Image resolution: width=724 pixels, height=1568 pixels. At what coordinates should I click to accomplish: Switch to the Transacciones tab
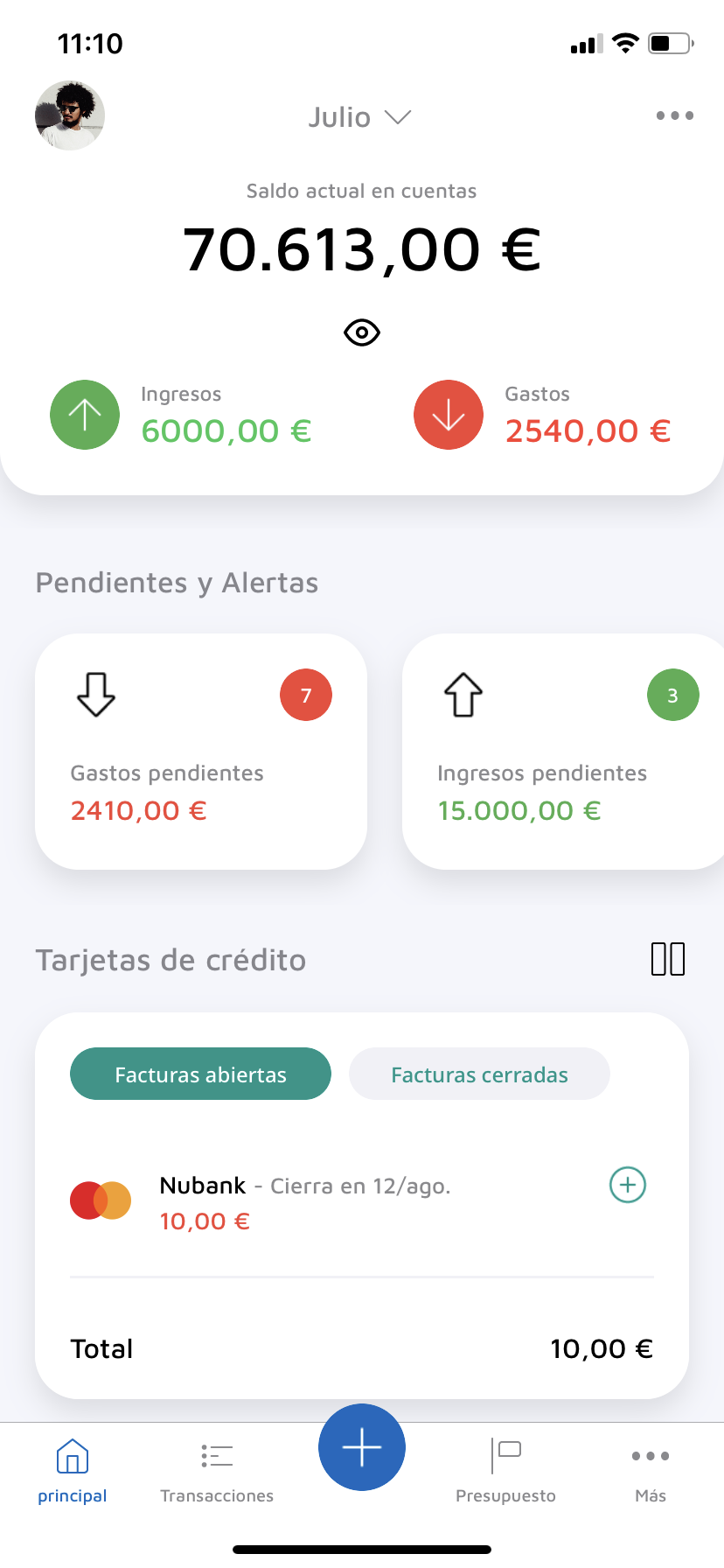217,1472
